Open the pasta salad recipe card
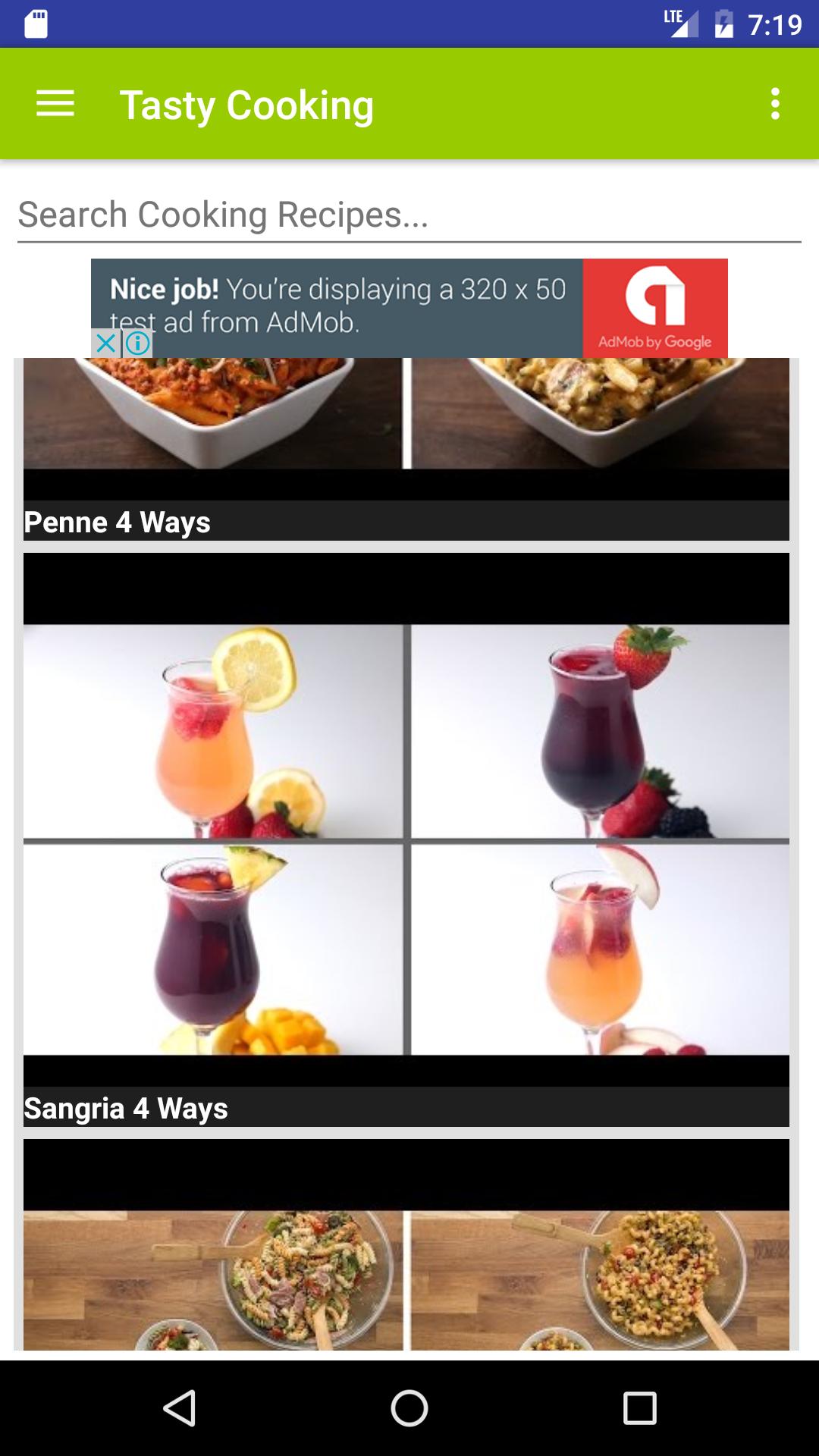819x1456 pixels. 406,1259
